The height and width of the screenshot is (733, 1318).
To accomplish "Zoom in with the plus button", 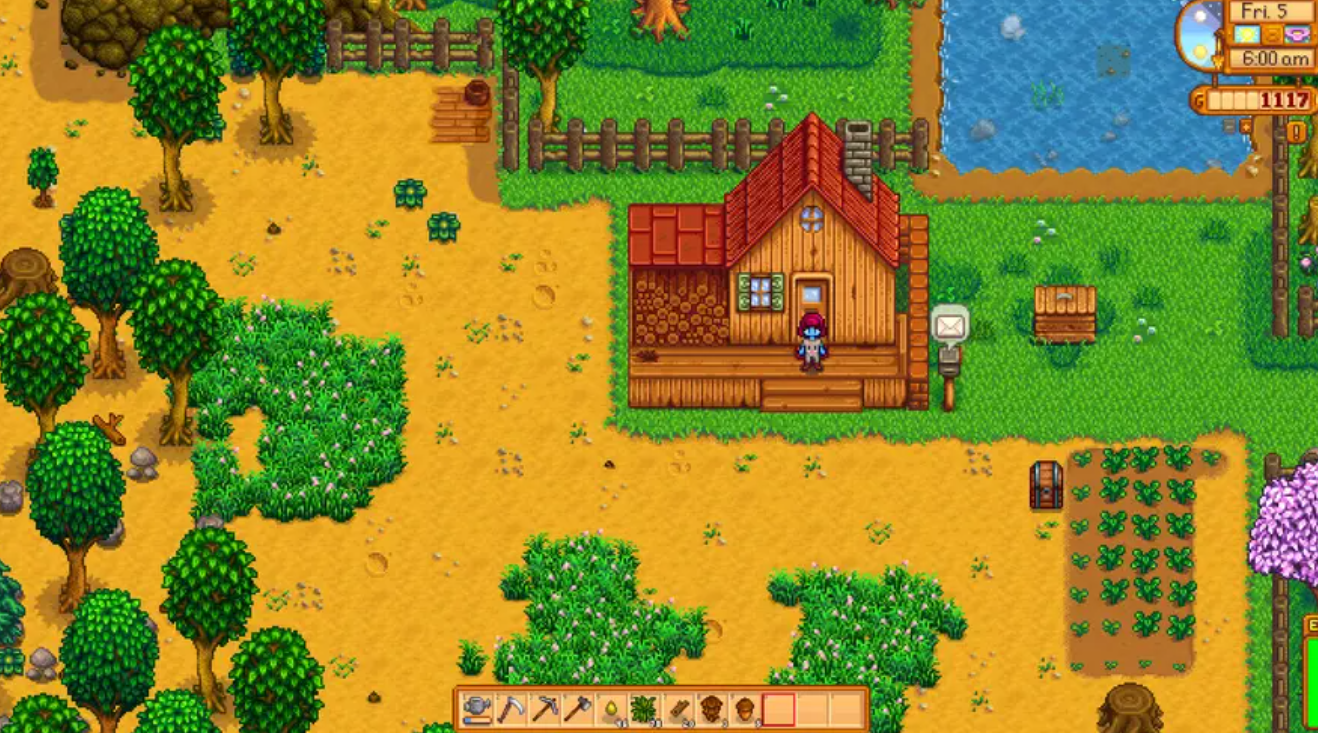I will [x=1245, y=127].
